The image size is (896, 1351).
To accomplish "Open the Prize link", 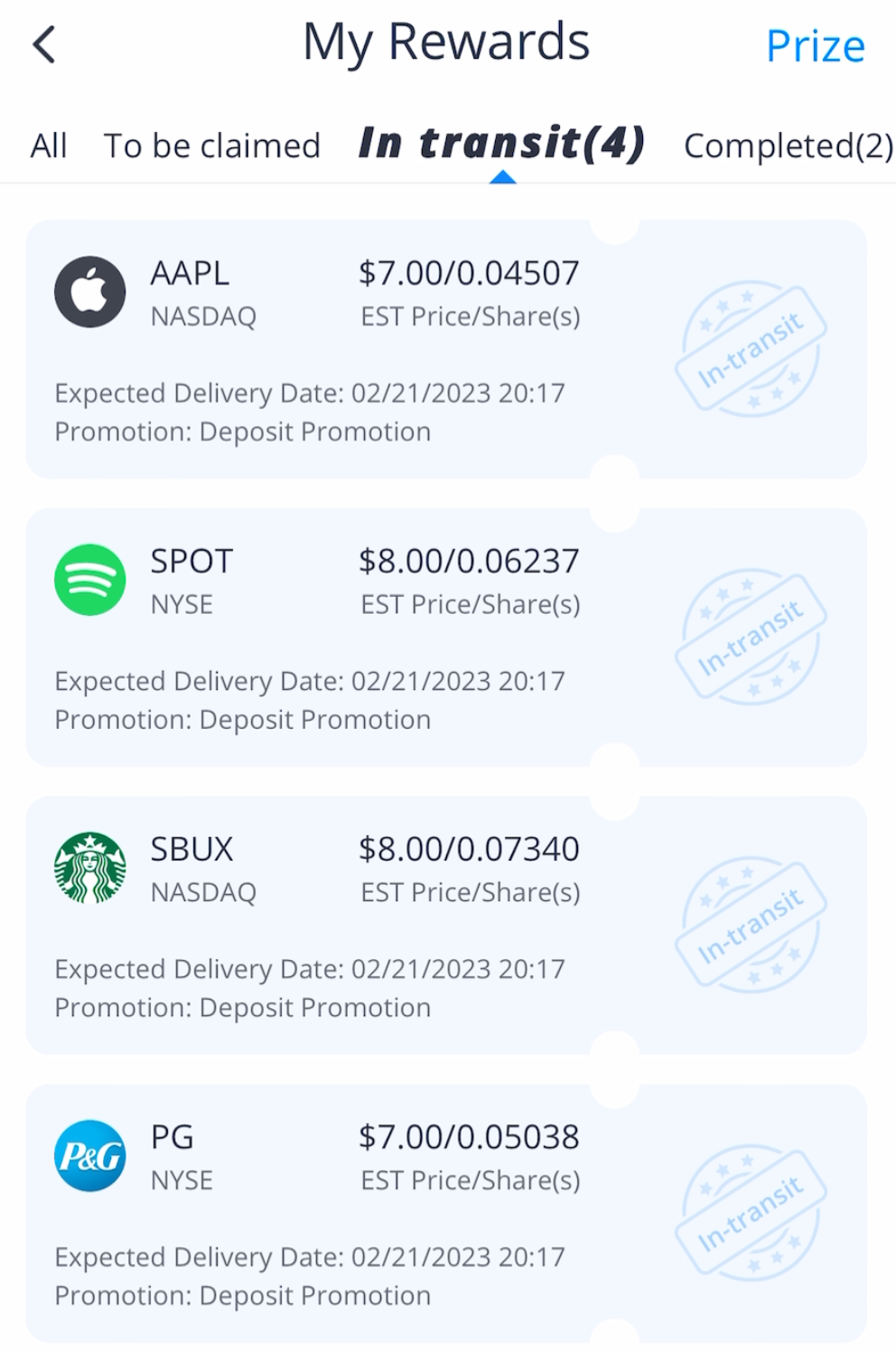I will click(x=815, y=46).
